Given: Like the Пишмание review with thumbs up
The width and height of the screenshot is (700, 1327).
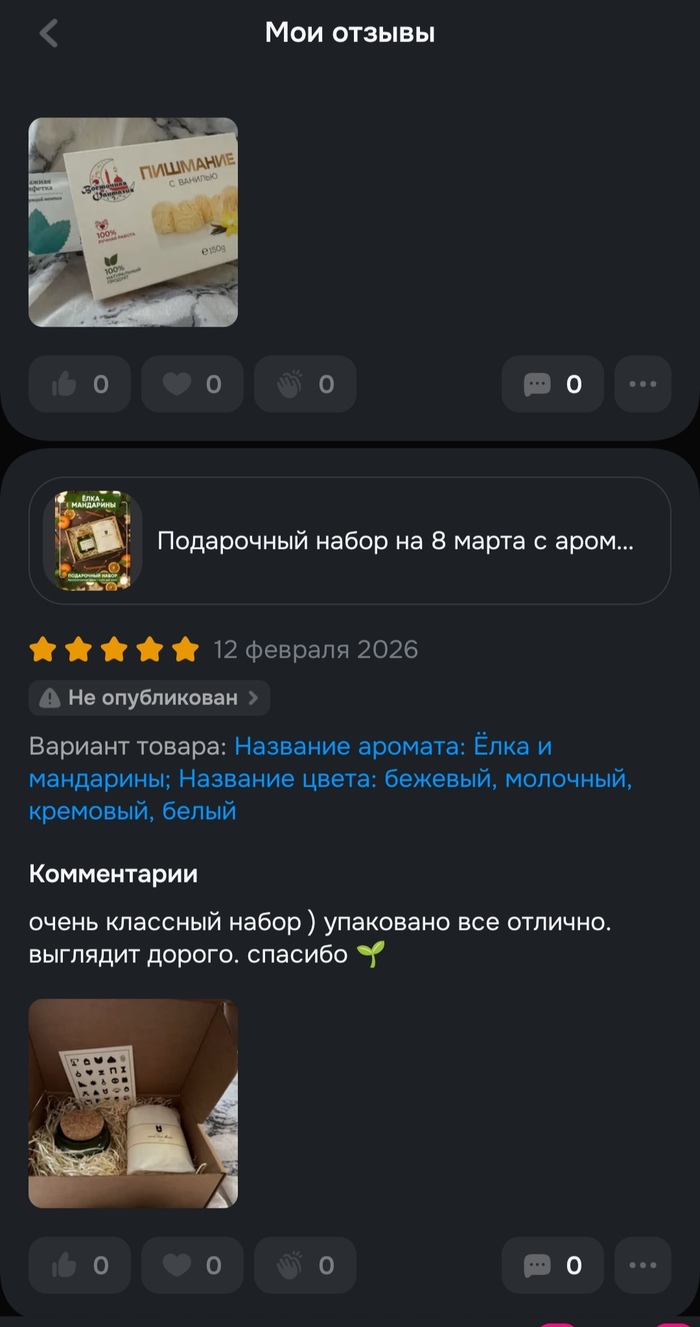Looking at the screenshot, I should pyautogui.click(x=79, y=384).
